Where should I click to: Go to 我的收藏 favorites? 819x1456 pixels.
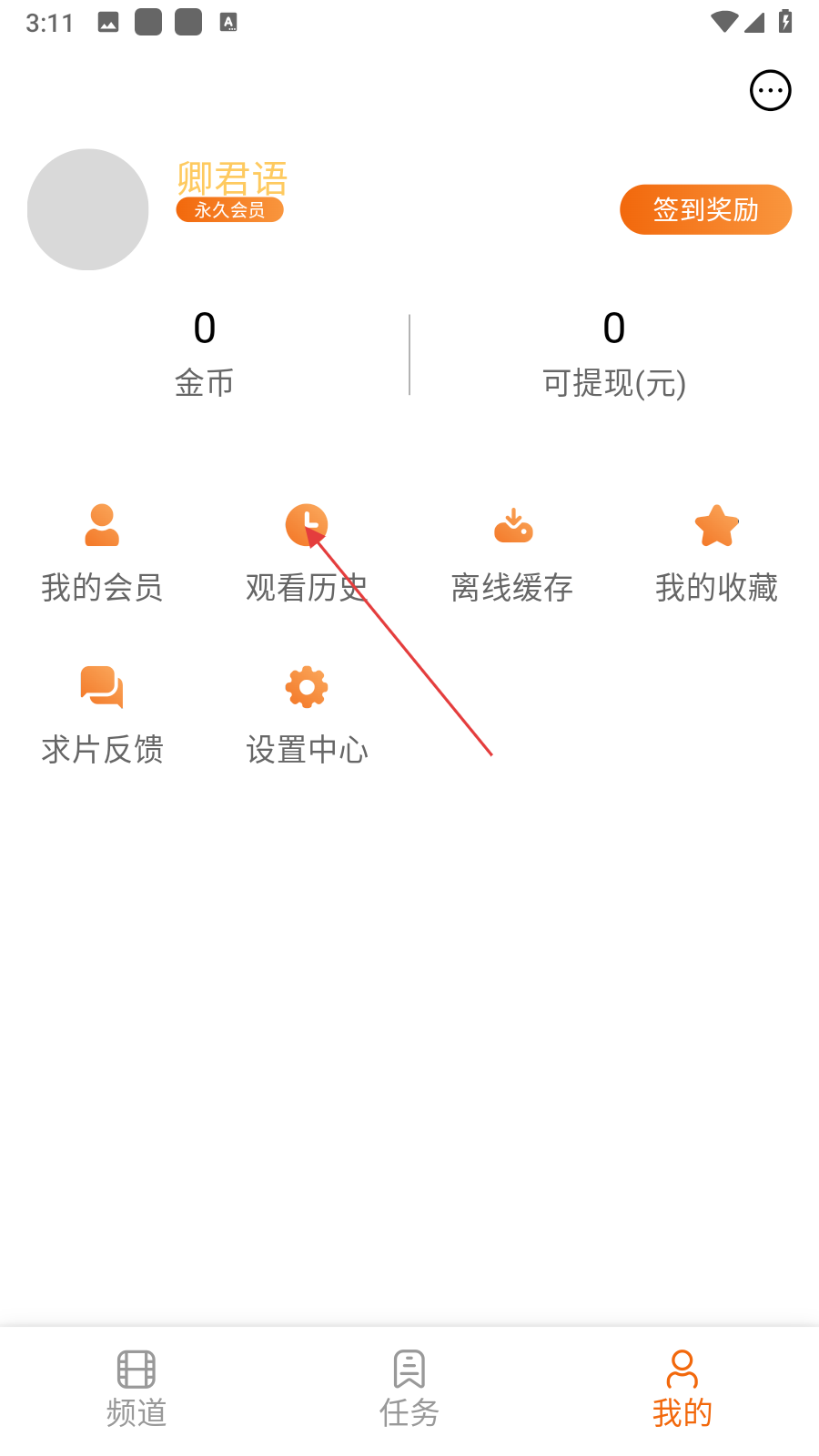click(x=716, y=552)
